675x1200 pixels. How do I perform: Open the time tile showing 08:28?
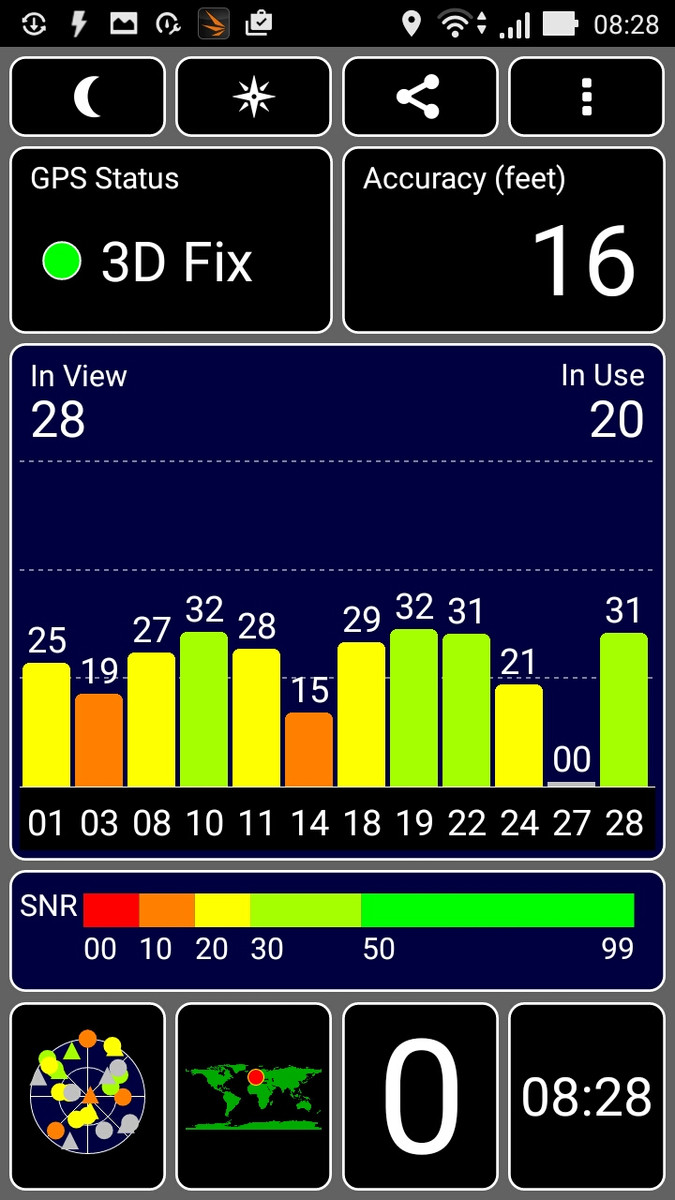tap(586, 1096)
